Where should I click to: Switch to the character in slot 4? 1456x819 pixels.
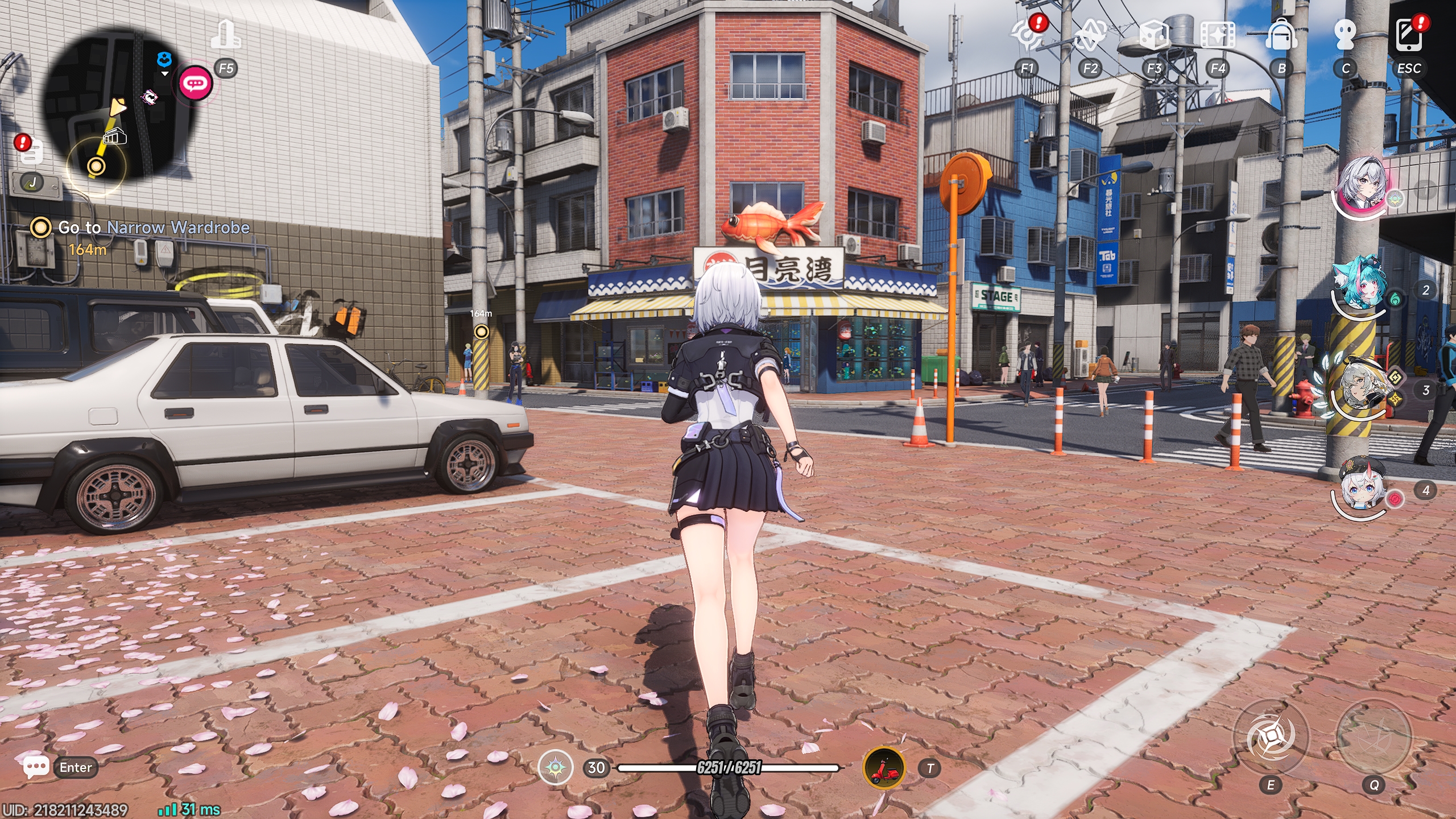click(x=1360, y=489)
